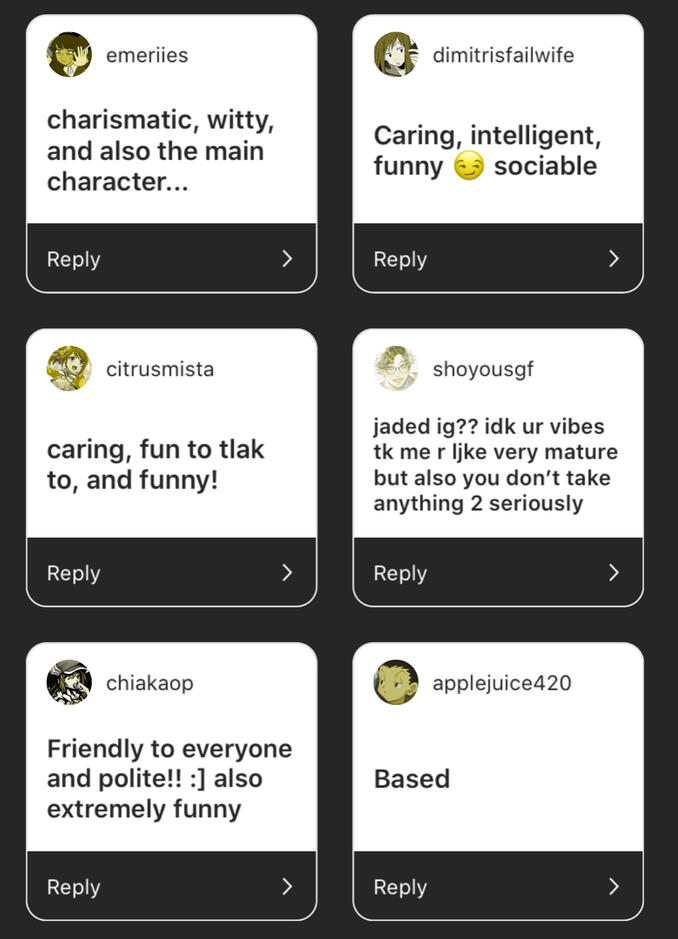Reply to chiakaop's response
This screenshot has width=678, height=939.
tap(170, 887)
